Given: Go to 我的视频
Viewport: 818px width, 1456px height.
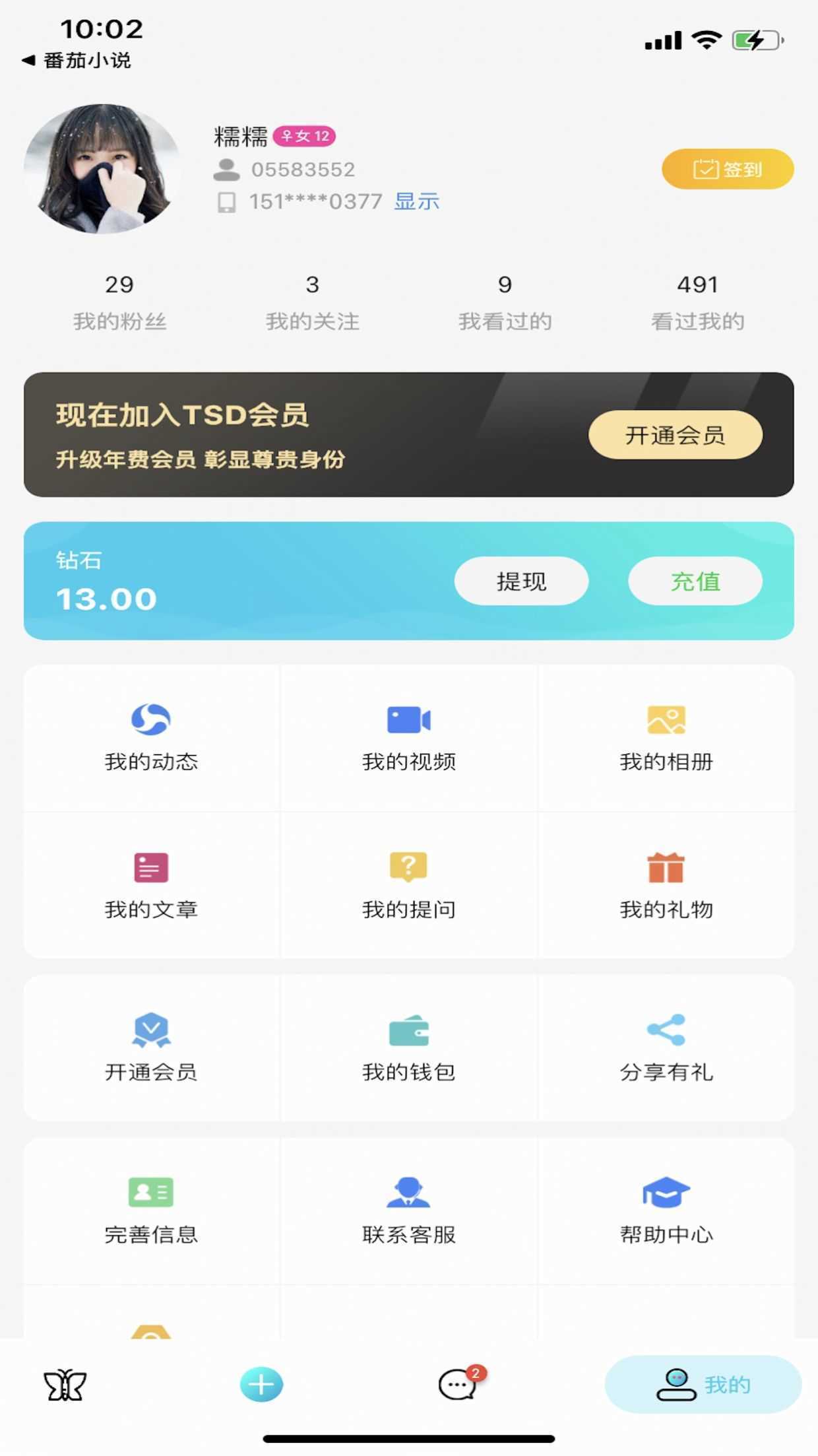Looking at the screenshot, I should click(x=408, y=738).
